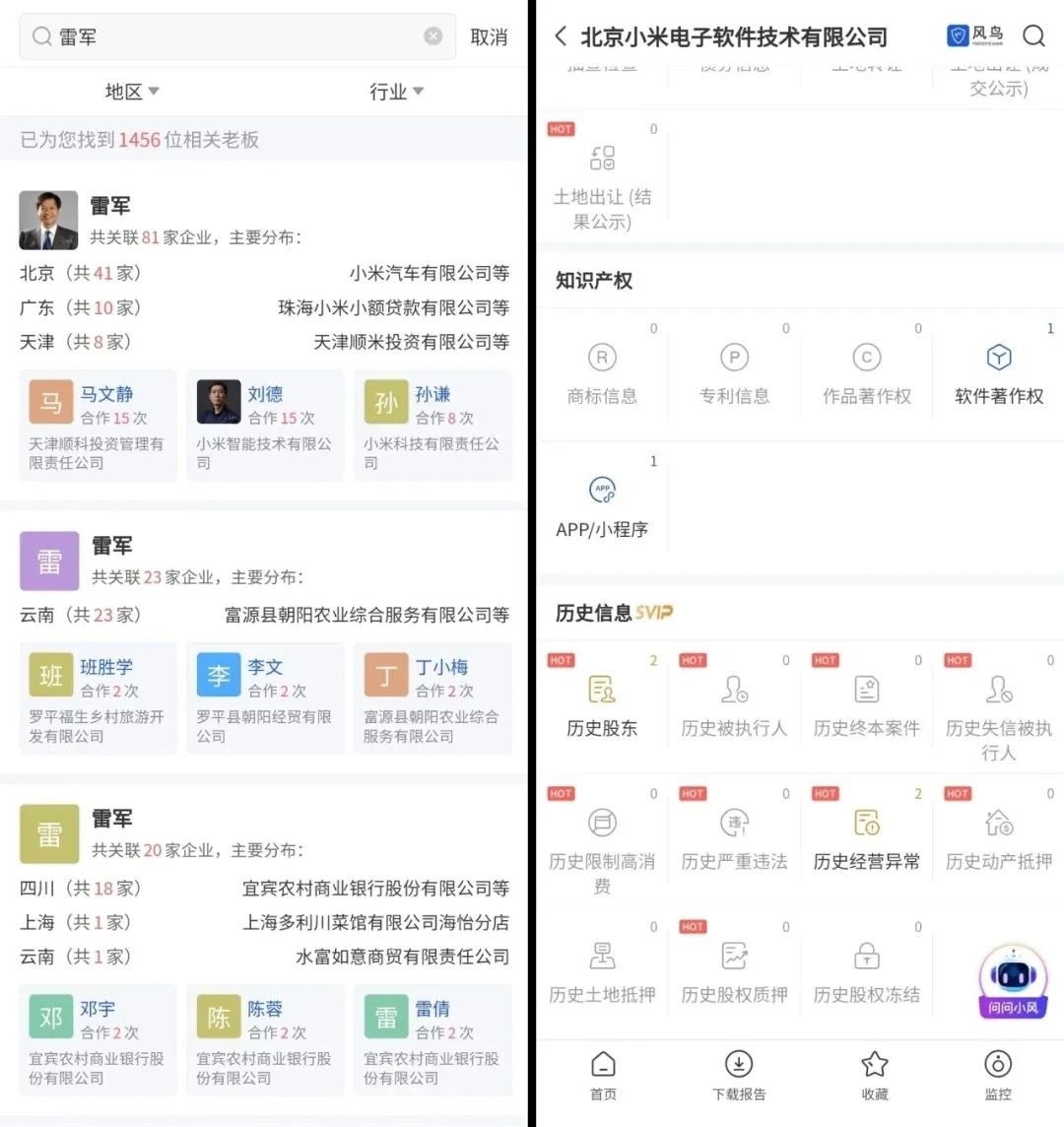Open the 地区 filter dropdown

click(x=132, y=92)
